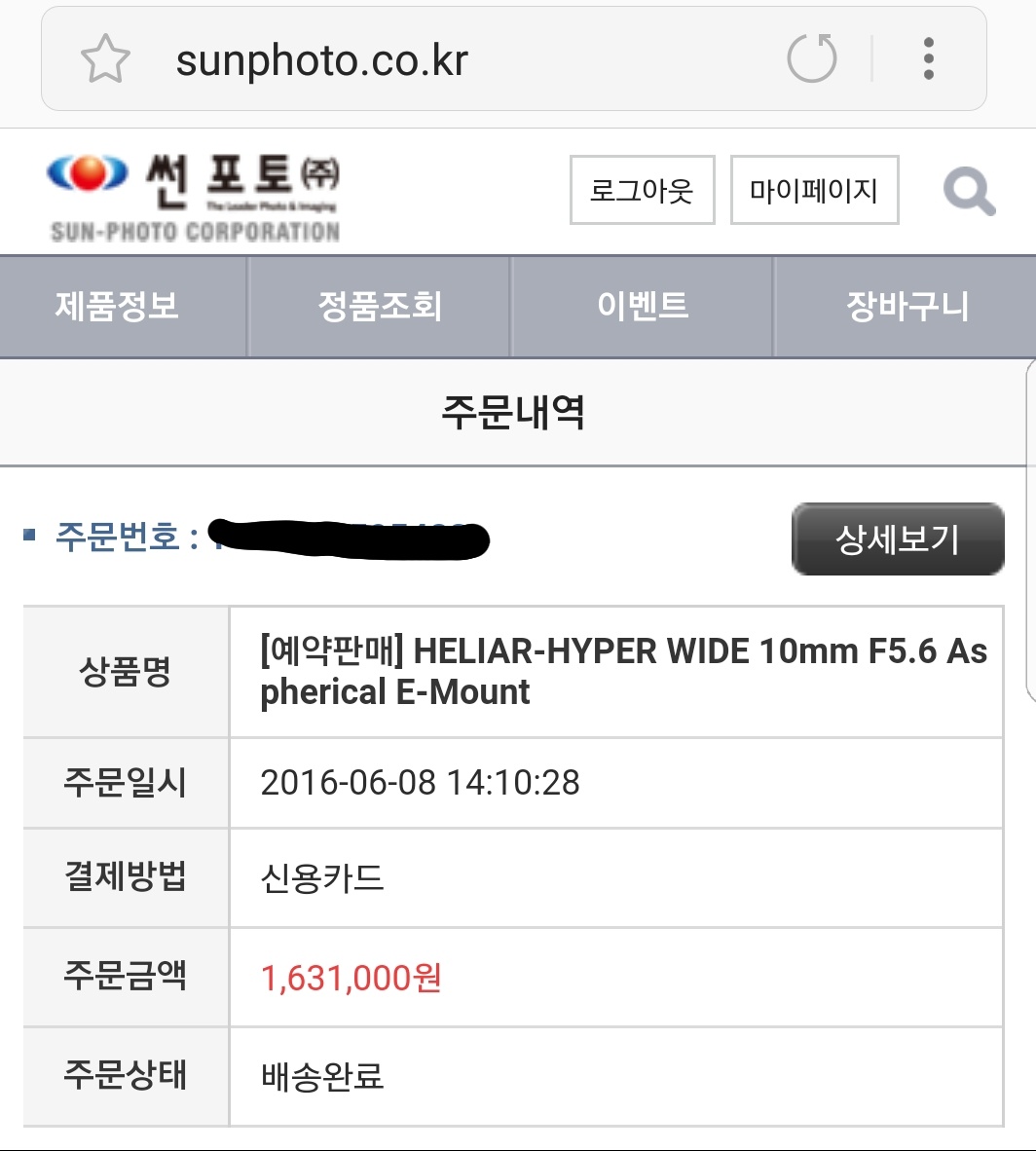The width and height of the screenshot is (1036, 1151).
Task: Open the site search with the magnifier icon
Action: point(968,191)
